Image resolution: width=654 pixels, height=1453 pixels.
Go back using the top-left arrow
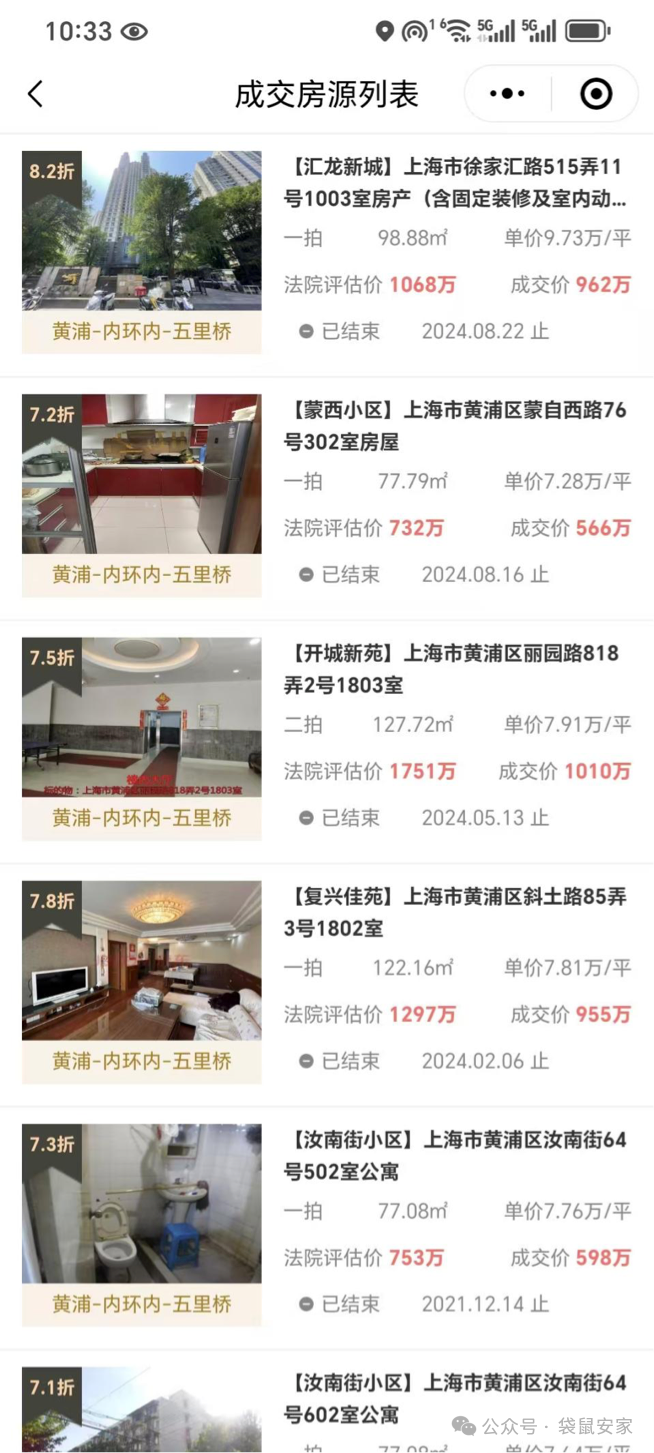[x=35, y=94]
